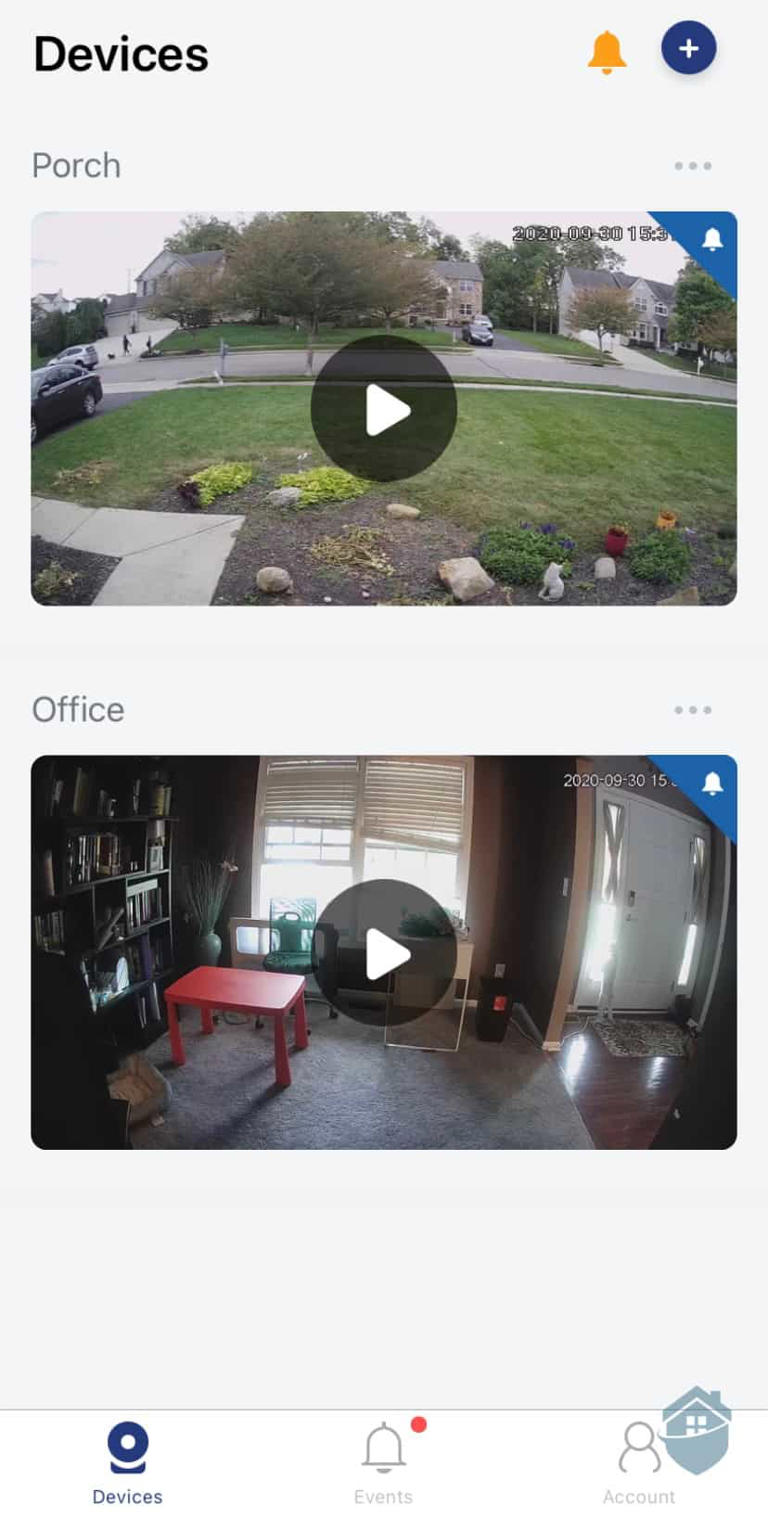Select the Porch camera title
This screenshot has width=768, height=1530.
tap(76, 165)
